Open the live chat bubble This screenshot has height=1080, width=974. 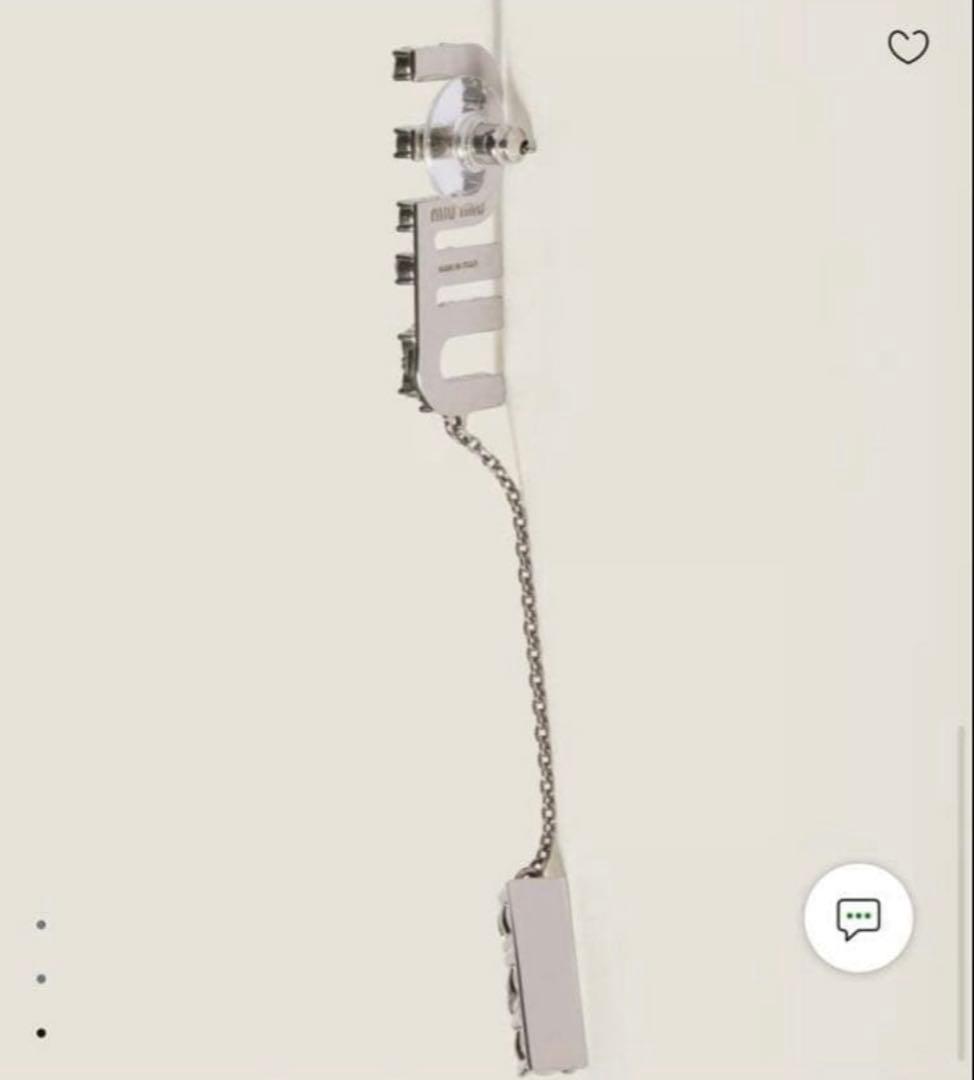(858, 917)
